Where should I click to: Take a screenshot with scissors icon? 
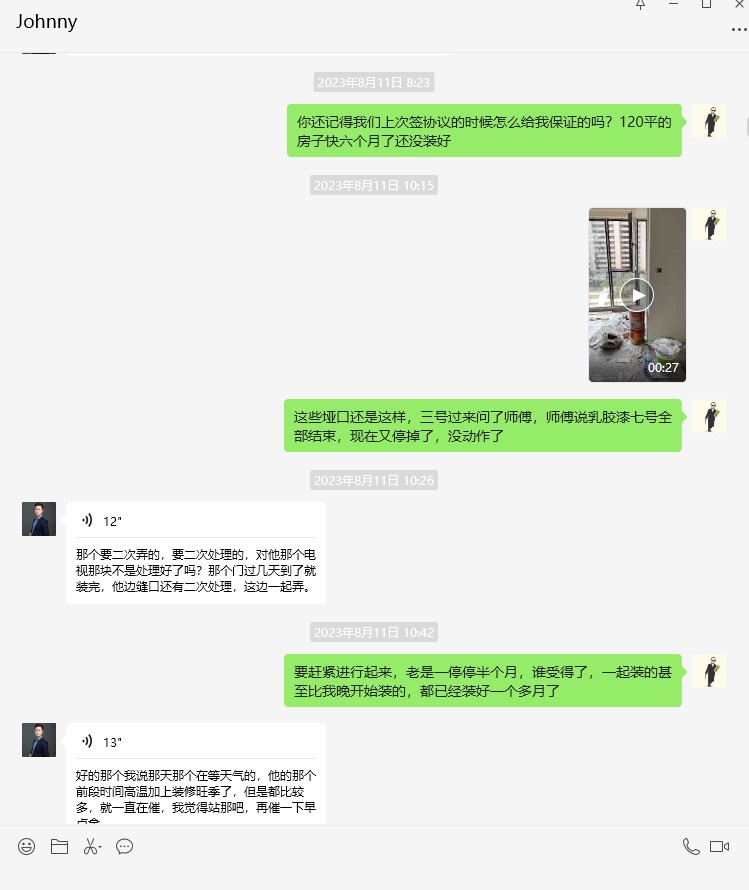(92, 847)
